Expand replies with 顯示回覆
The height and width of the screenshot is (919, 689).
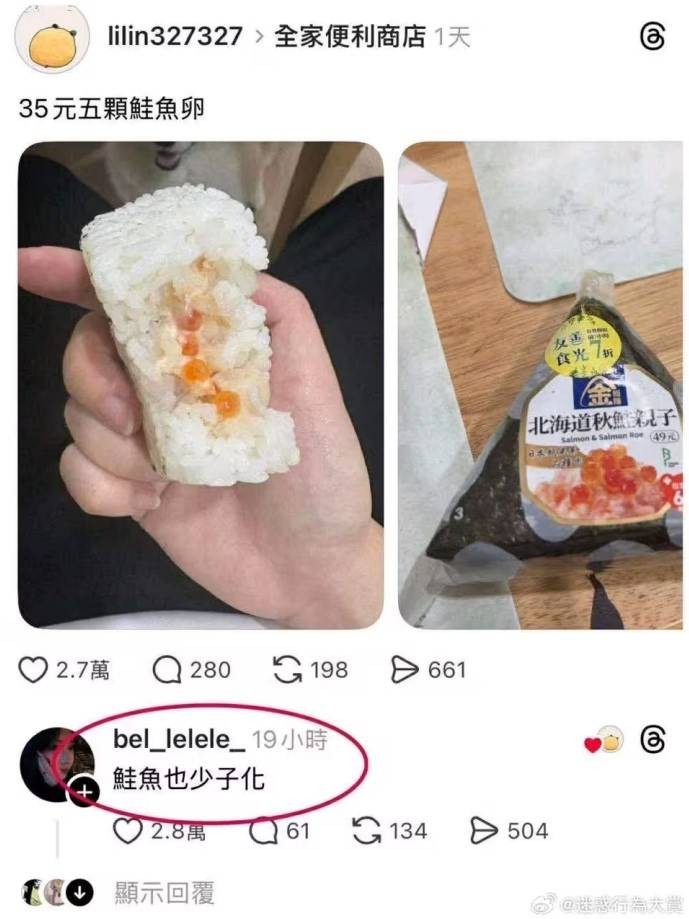(165, 891)
